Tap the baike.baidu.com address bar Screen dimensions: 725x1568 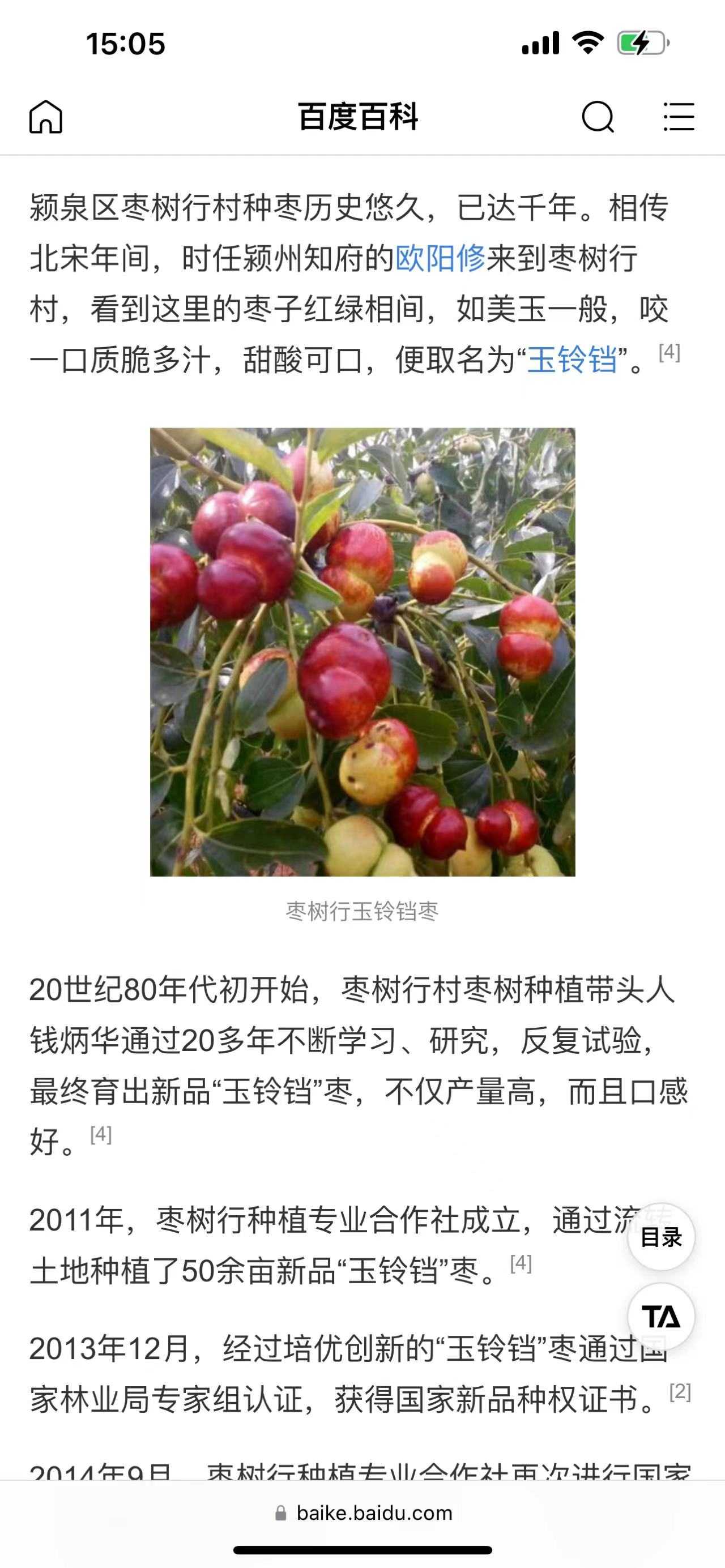point(363,1513)
